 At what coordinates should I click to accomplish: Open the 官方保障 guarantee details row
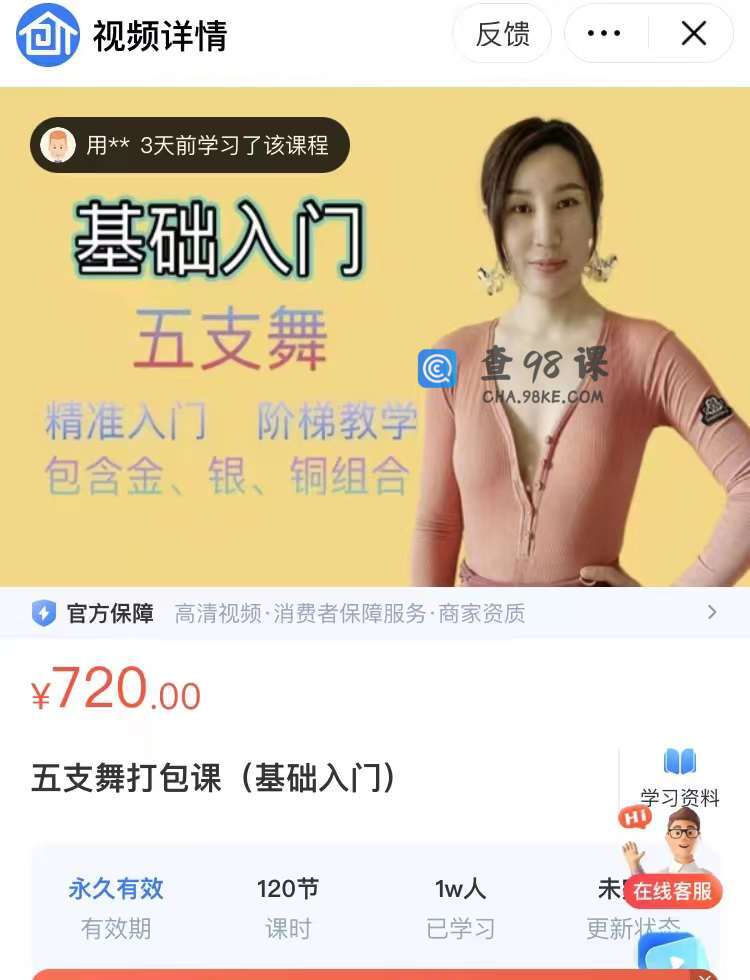[x=375, y=613]
